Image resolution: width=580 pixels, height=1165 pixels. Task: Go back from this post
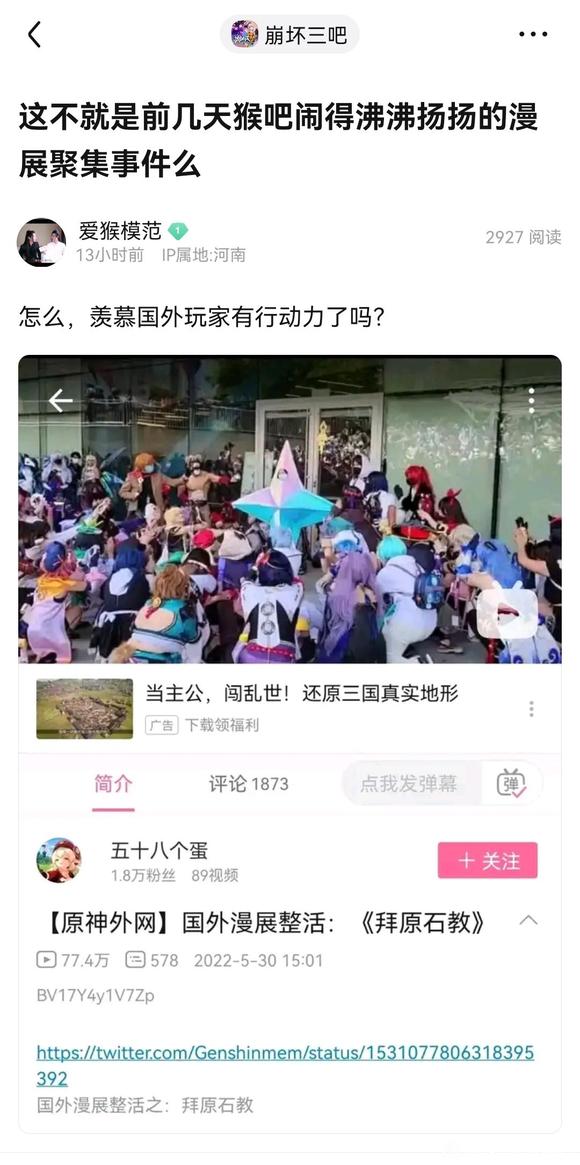[34, 34]
